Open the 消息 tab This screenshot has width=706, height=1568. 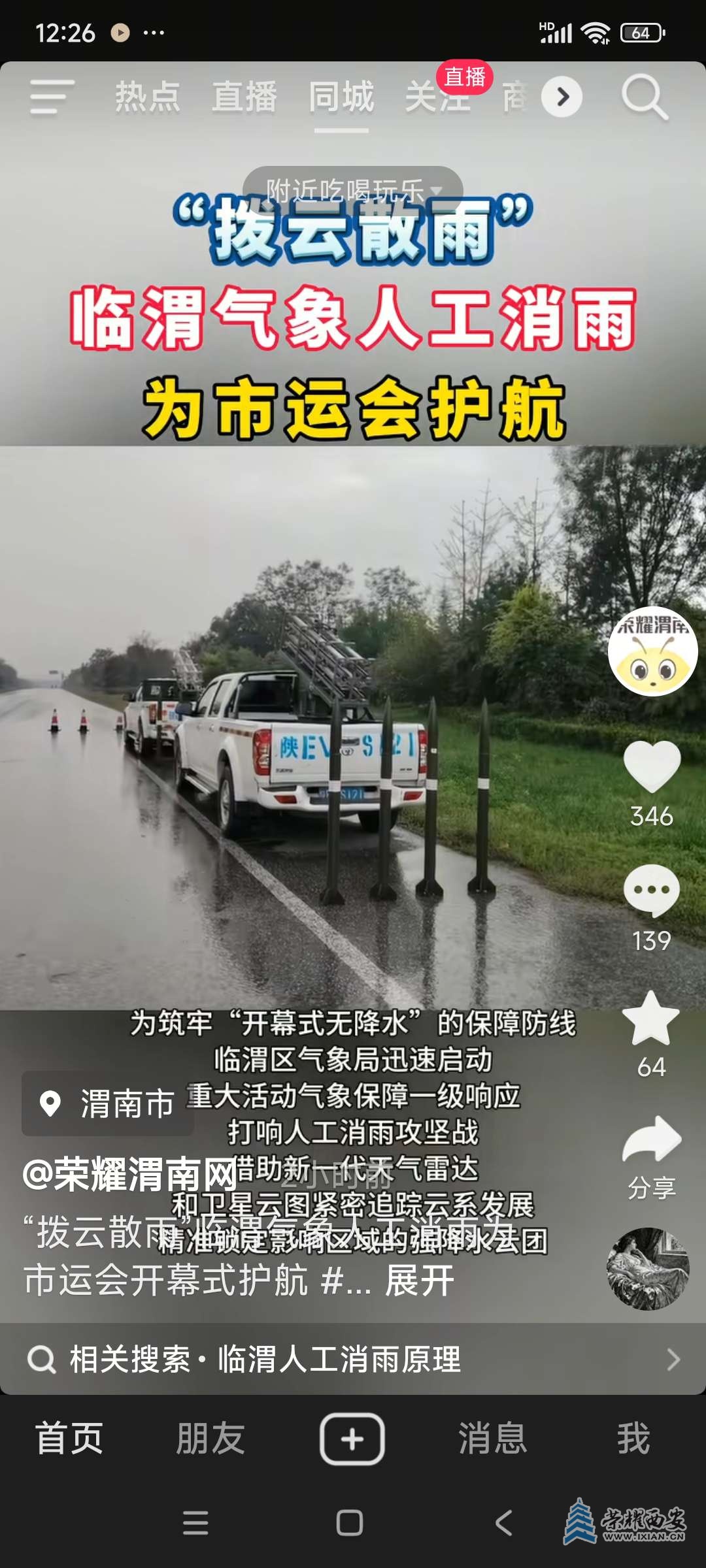[492, 1439]
